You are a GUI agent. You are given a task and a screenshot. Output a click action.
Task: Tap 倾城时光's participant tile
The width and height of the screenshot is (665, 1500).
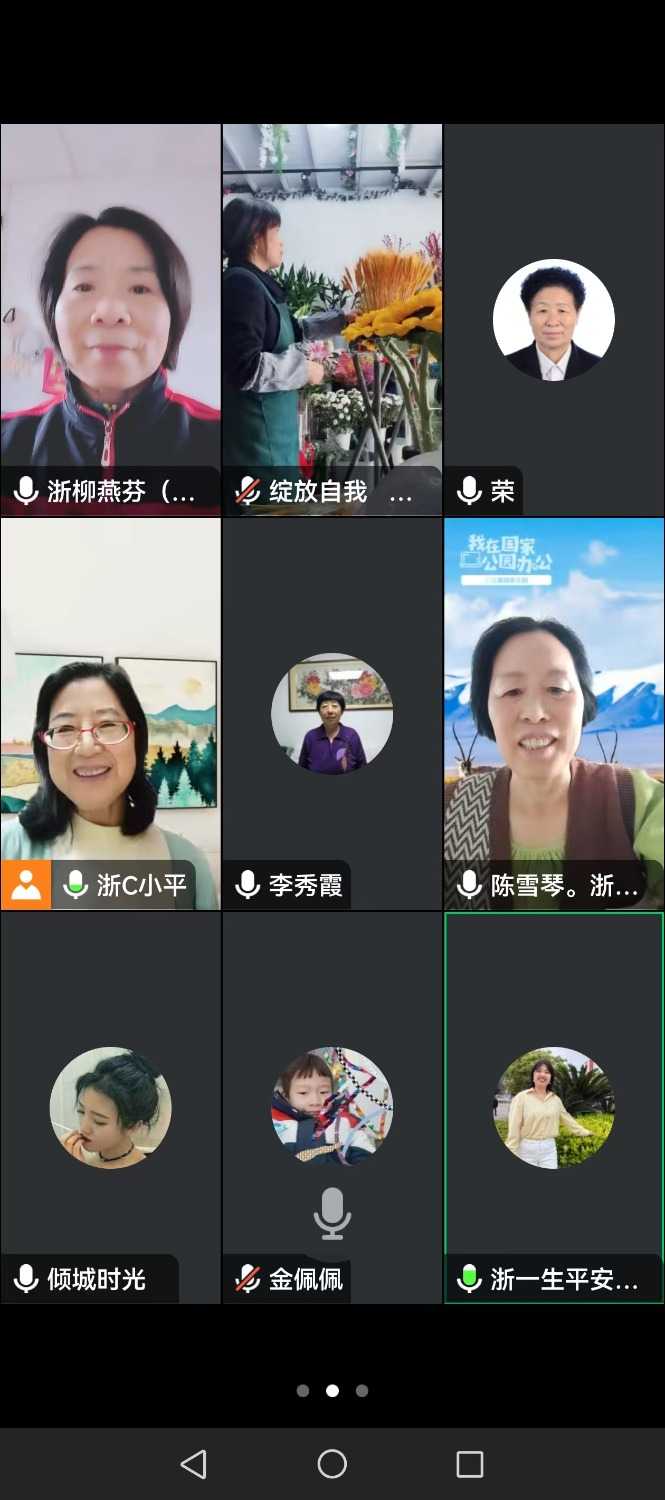(110, 1107)
